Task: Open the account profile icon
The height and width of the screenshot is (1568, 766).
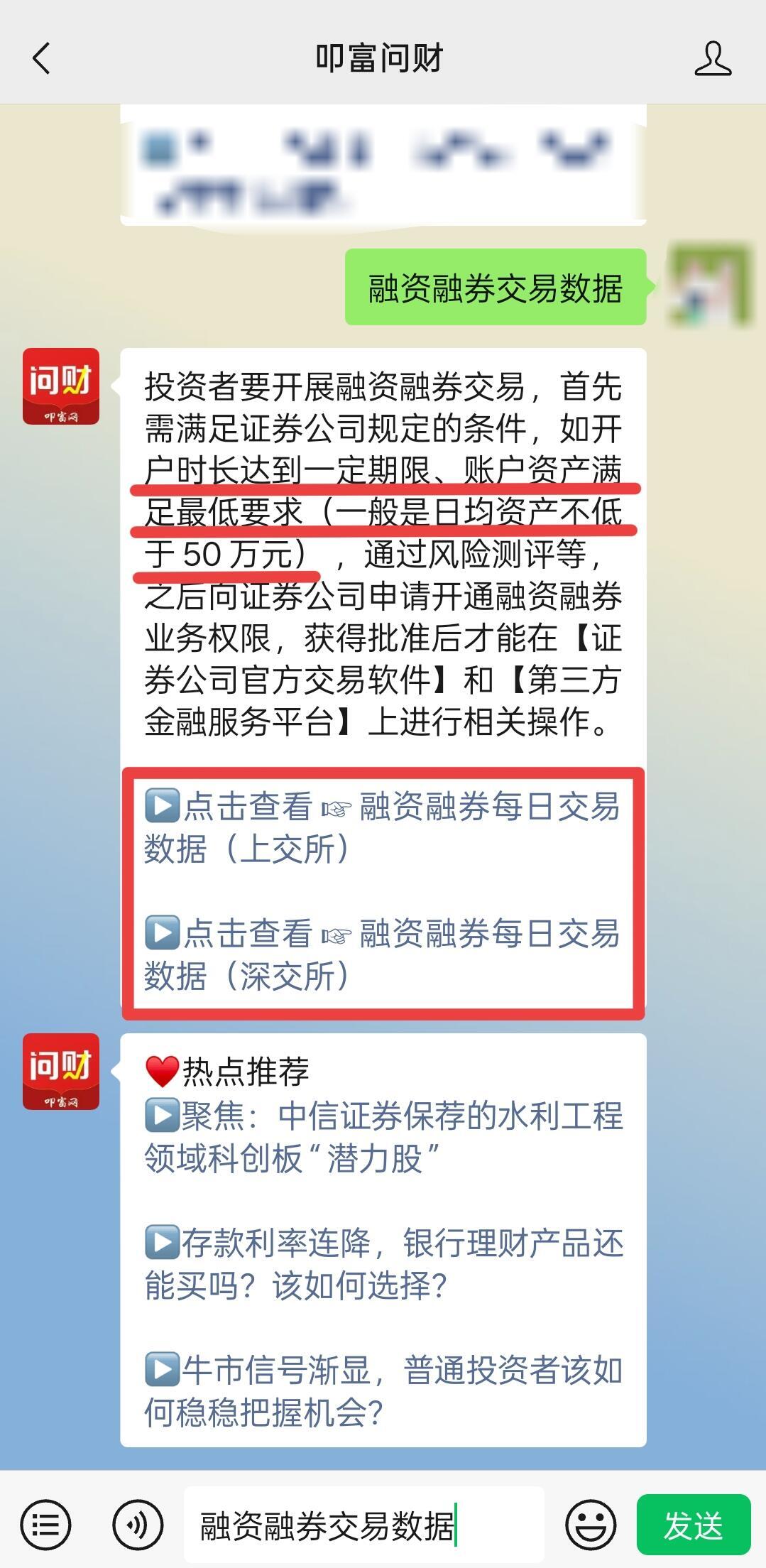Action: pos(712,58)
